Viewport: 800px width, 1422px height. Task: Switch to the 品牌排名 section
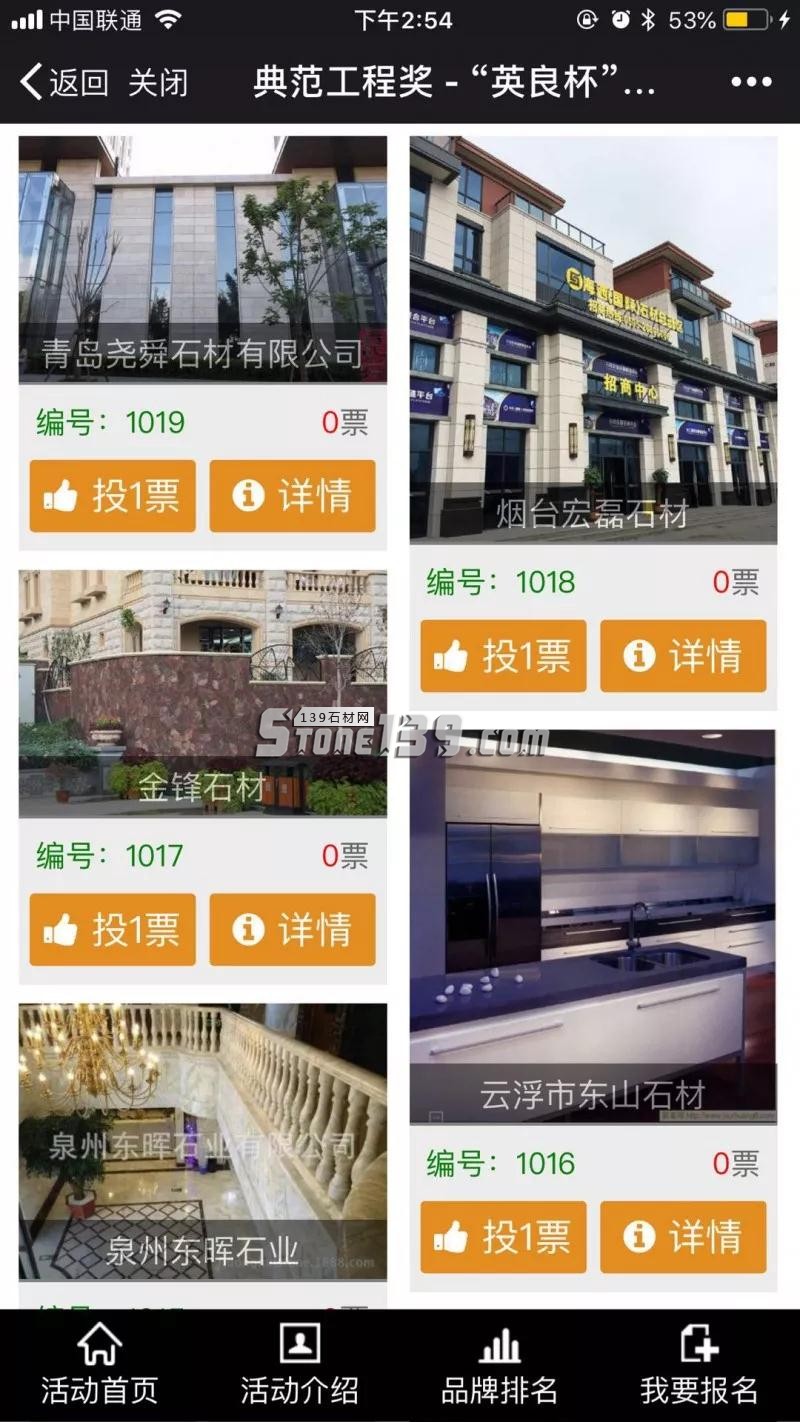point(499,1370)
